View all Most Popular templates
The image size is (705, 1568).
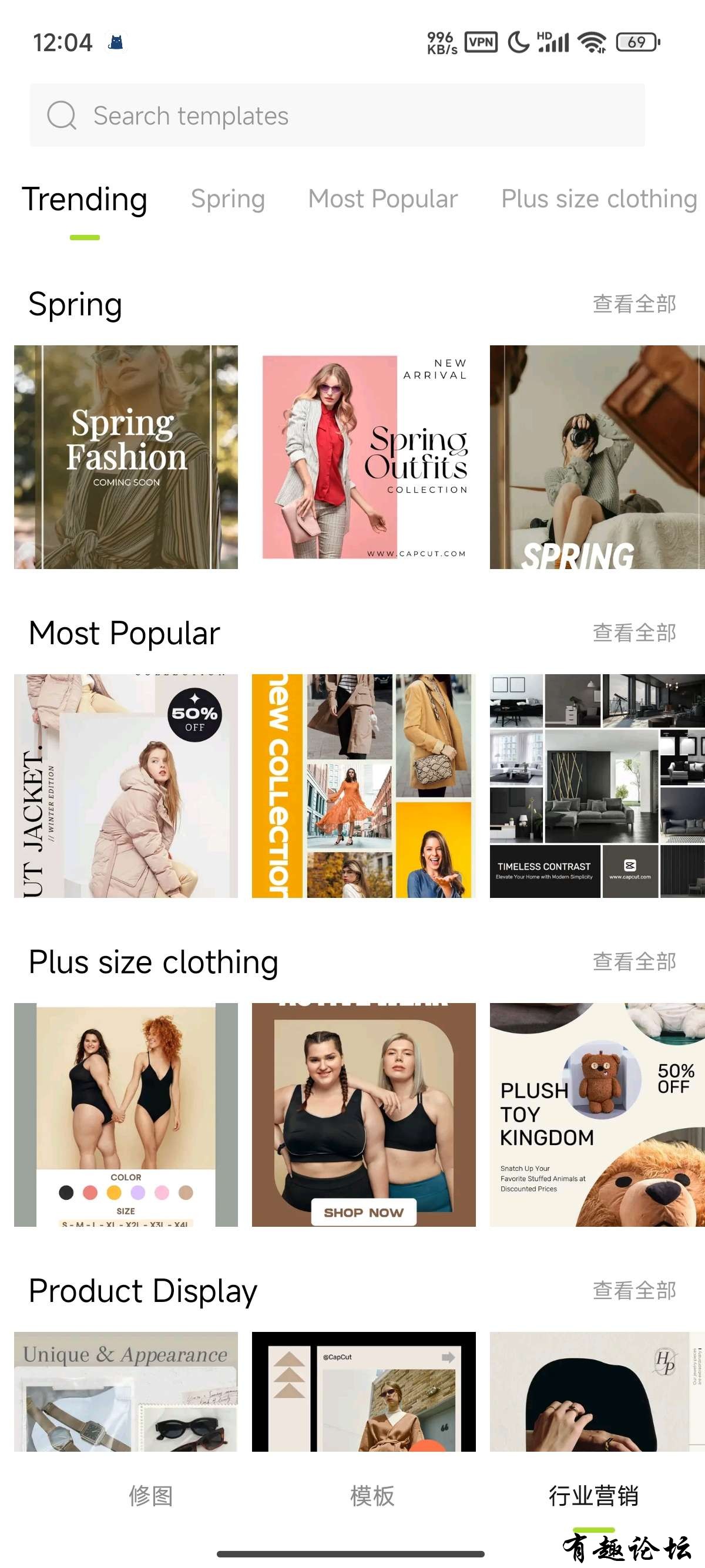point(634,633)
